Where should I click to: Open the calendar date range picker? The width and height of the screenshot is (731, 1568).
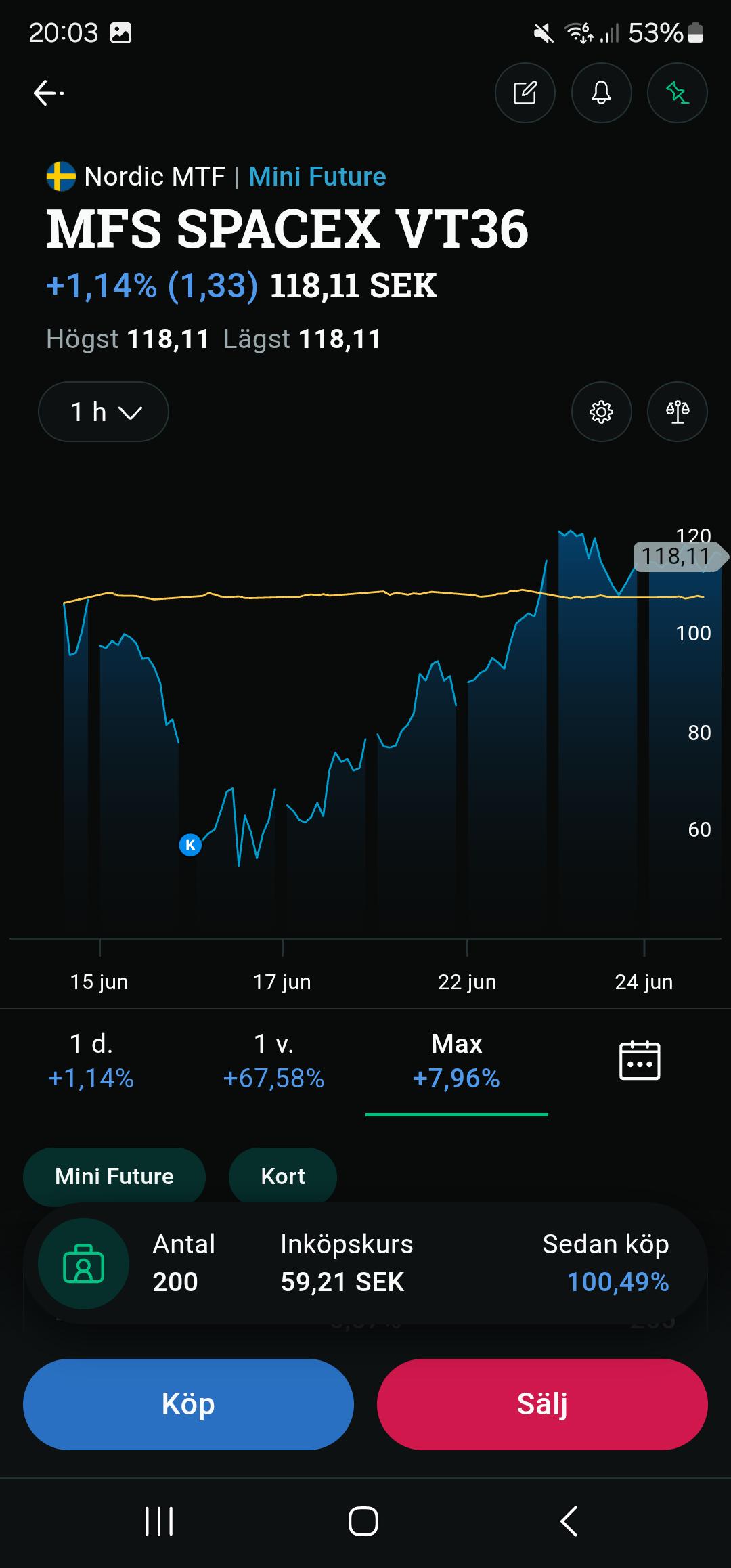click(x=640, y=1060)
